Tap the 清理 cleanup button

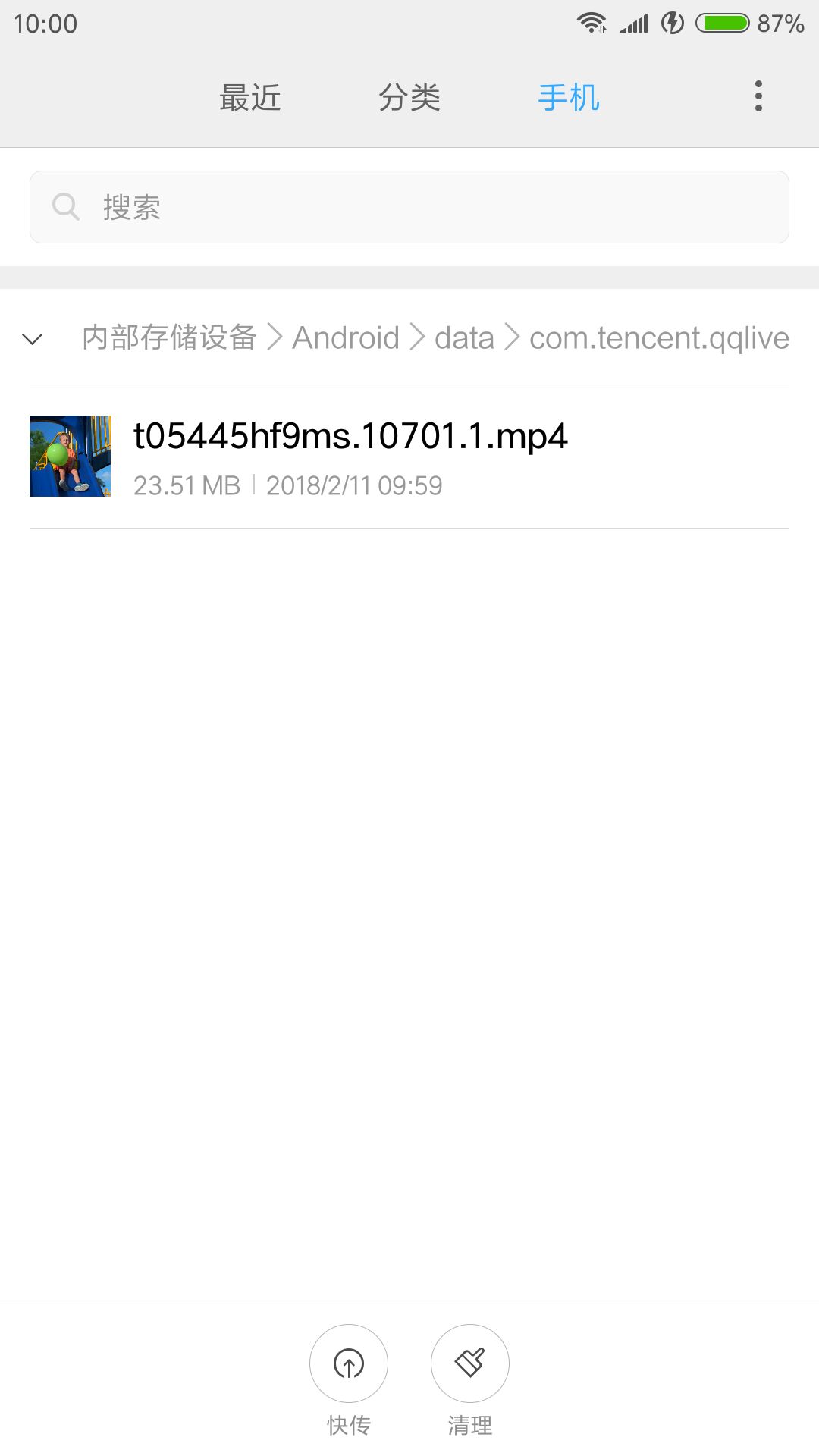(470, 1363)
